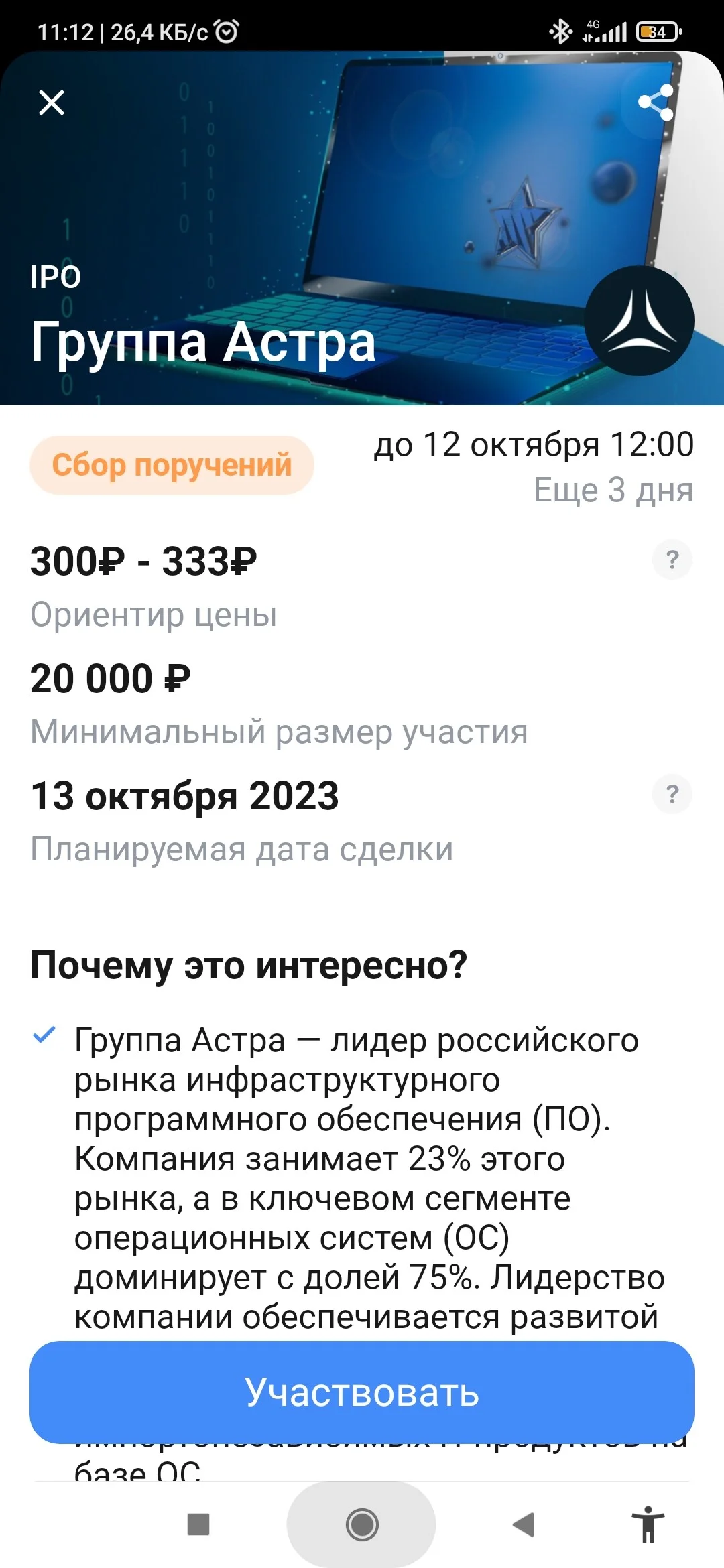Viewport: 724px width, 1568px height.
Task: Open the accessibility shortcut button
Action: [648, 1524]
